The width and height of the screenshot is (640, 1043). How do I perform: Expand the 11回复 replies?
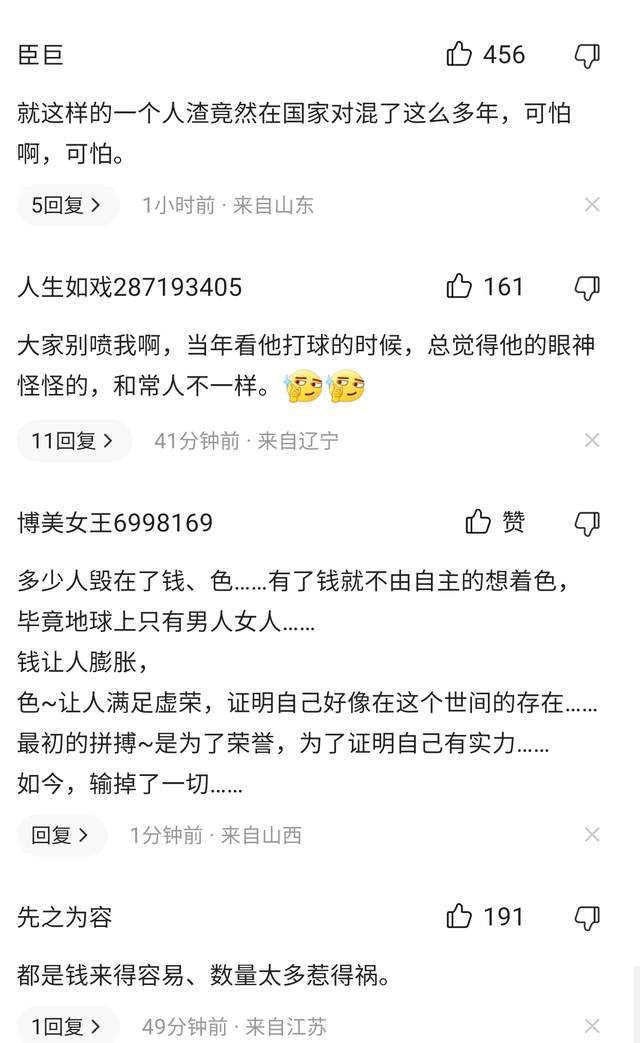73,440
